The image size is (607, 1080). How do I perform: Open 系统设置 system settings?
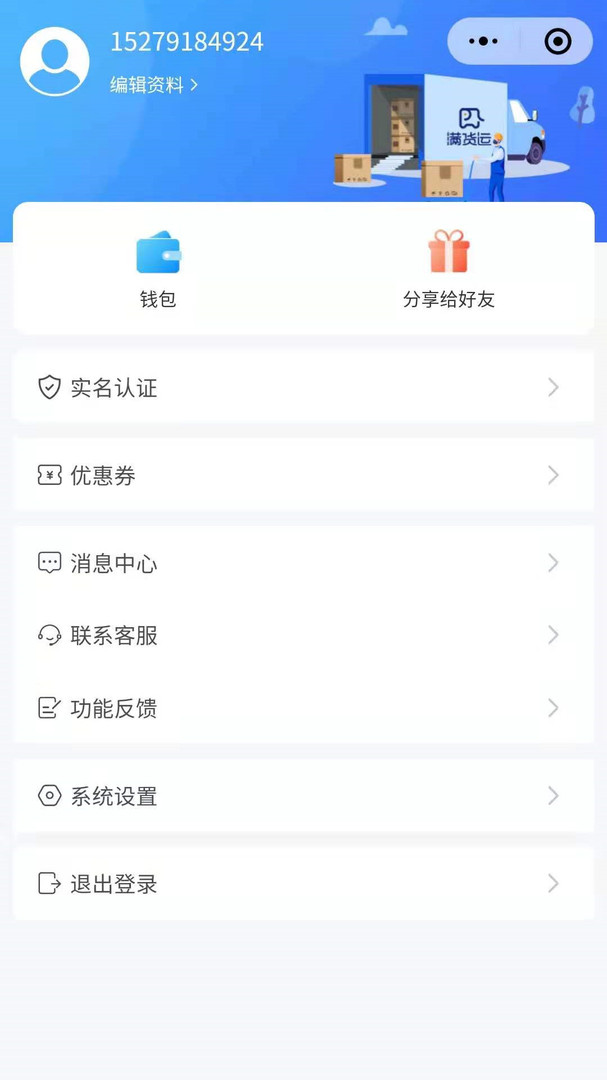(303, 796)
